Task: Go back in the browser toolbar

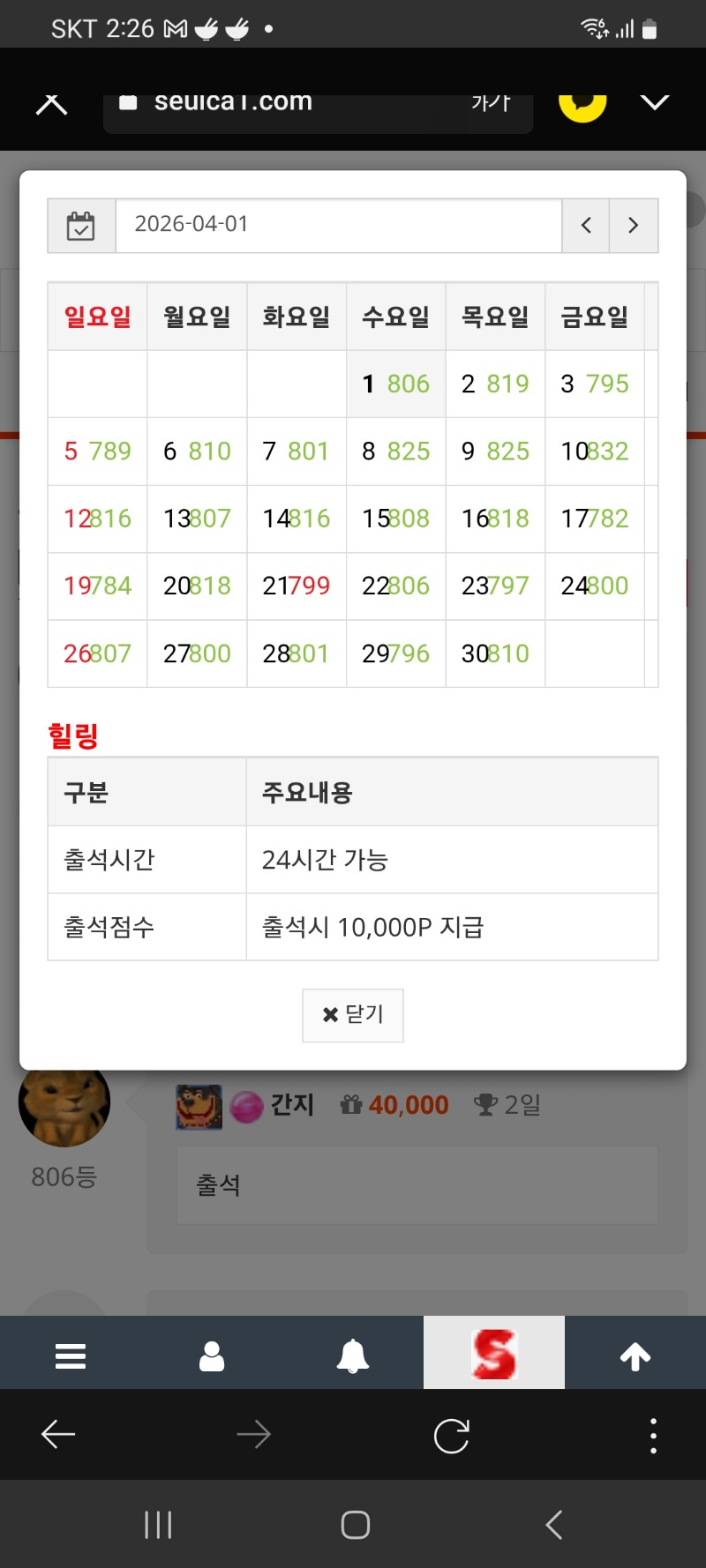Action: [58, 1436]
